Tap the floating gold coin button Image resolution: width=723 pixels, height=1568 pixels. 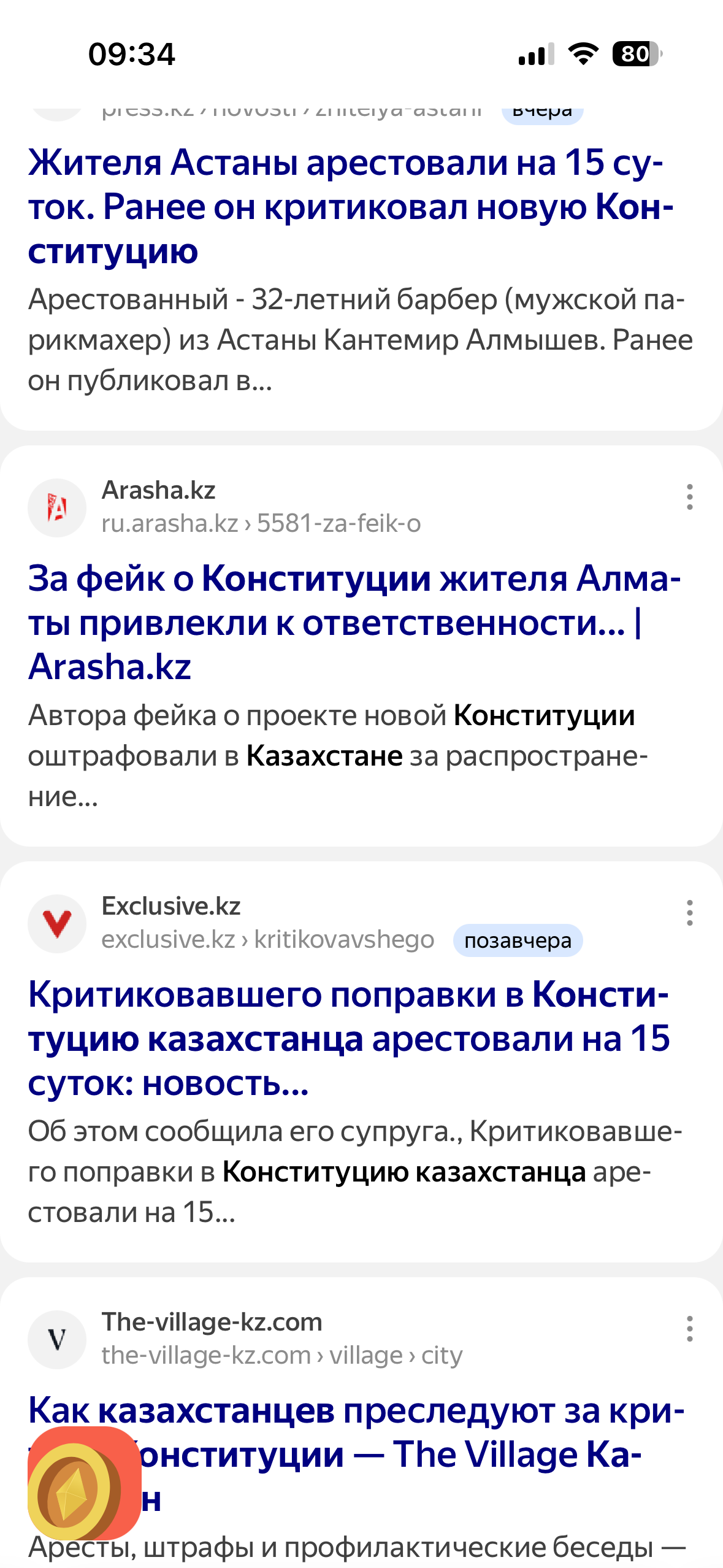pos(83,1482)
